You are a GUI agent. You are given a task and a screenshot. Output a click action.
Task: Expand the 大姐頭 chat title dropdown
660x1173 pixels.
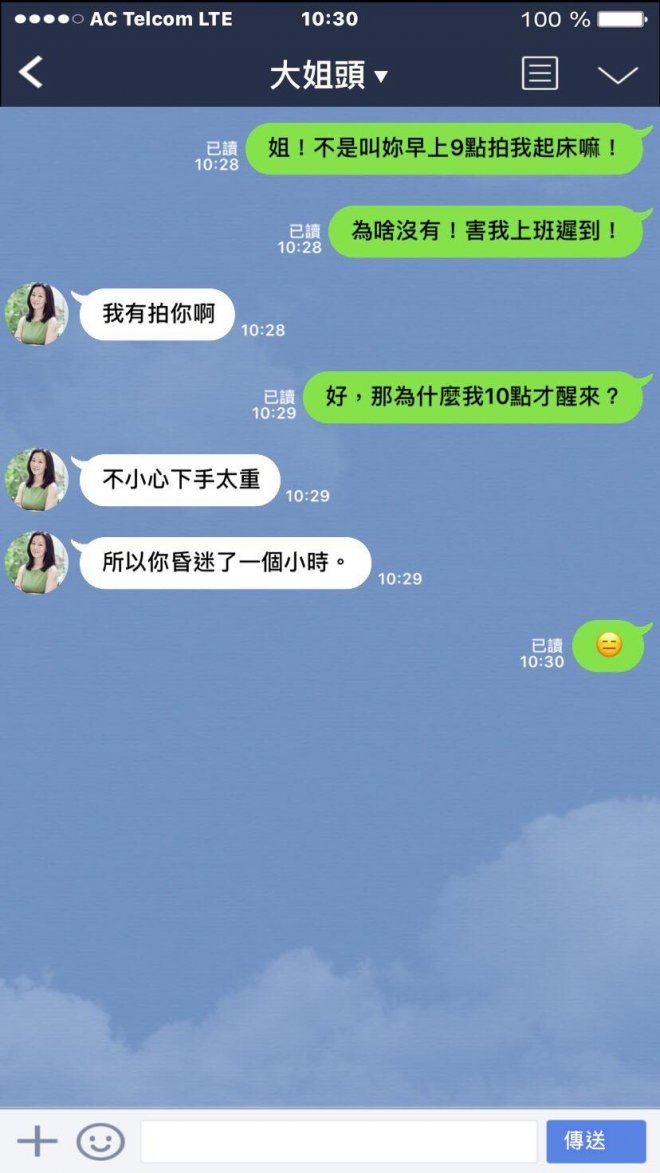[x=329, y=75]
